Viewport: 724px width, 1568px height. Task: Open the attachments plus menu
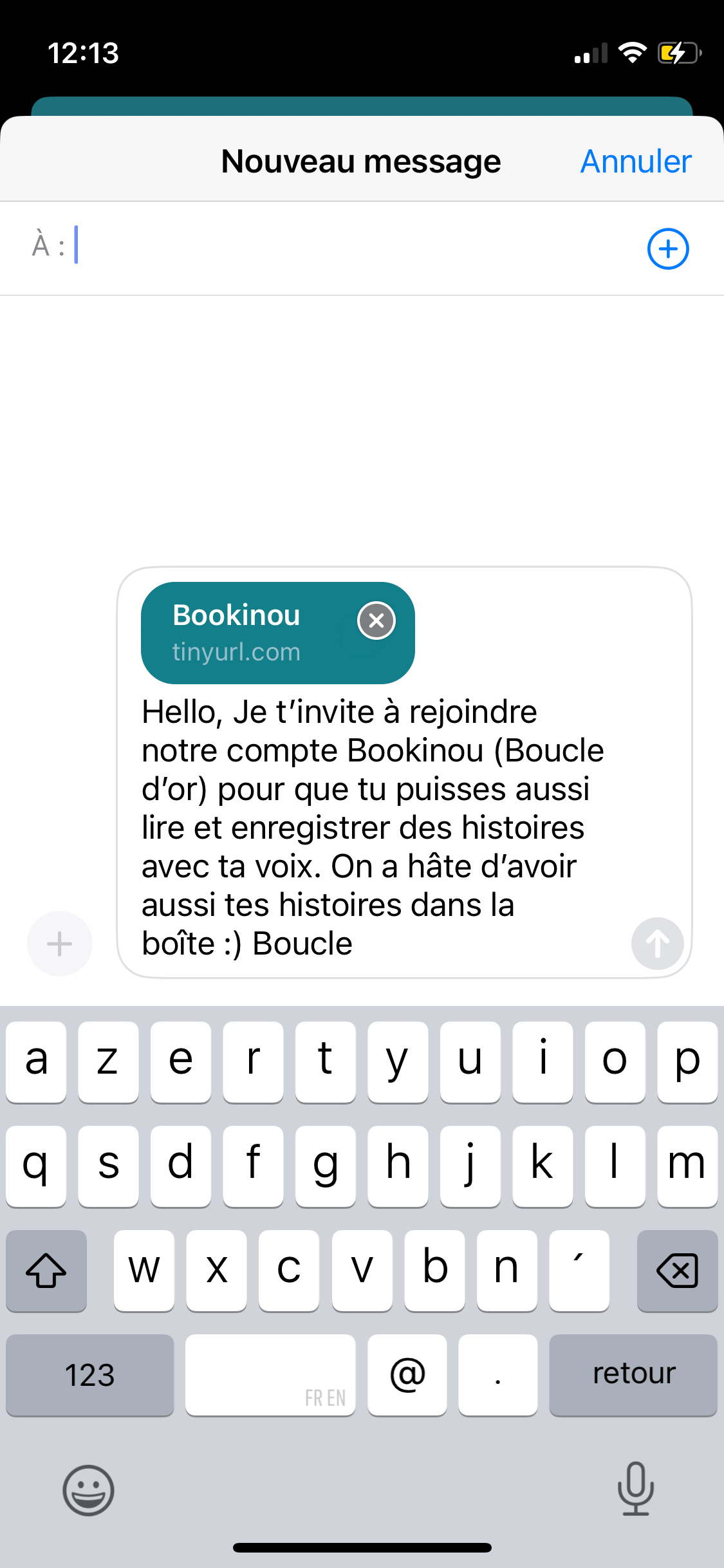[x=60, y=944]
